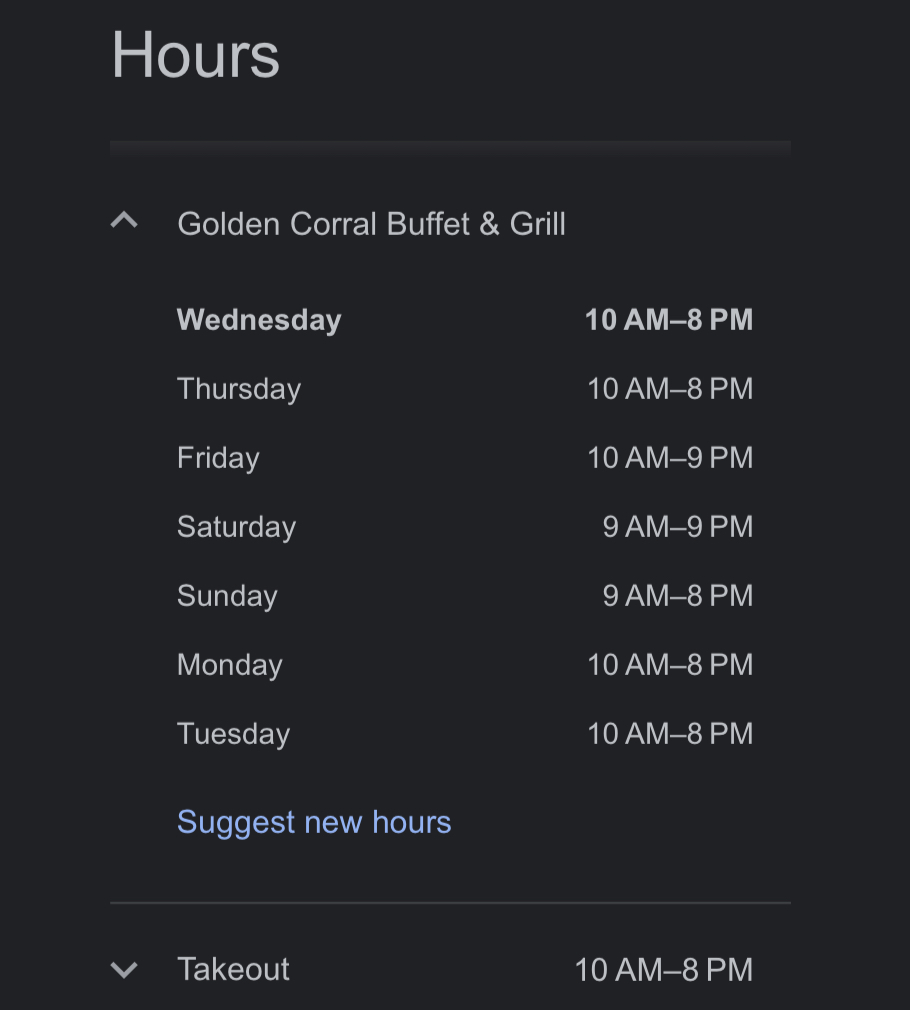Open the Suggest new hours link
Viewport: 910px width, 1010px height.
314,822
